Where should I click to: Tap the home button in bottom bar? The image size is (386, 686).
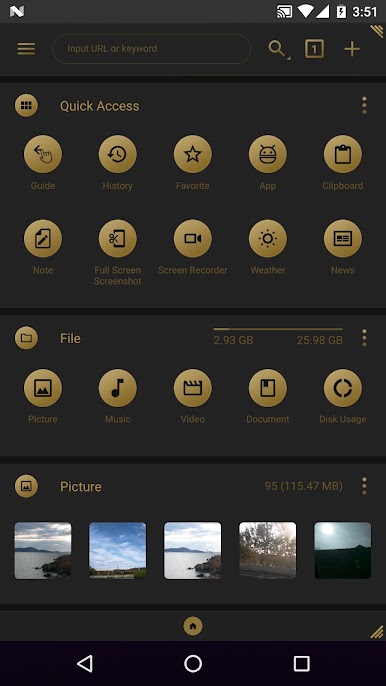coord(193,626)
